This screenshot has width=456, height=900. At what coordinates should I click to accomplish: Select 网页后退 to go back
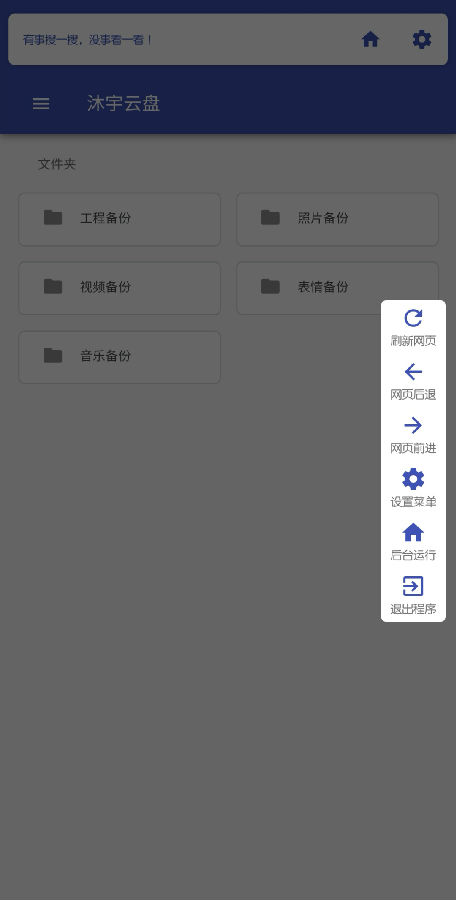(x=413, y=382)
